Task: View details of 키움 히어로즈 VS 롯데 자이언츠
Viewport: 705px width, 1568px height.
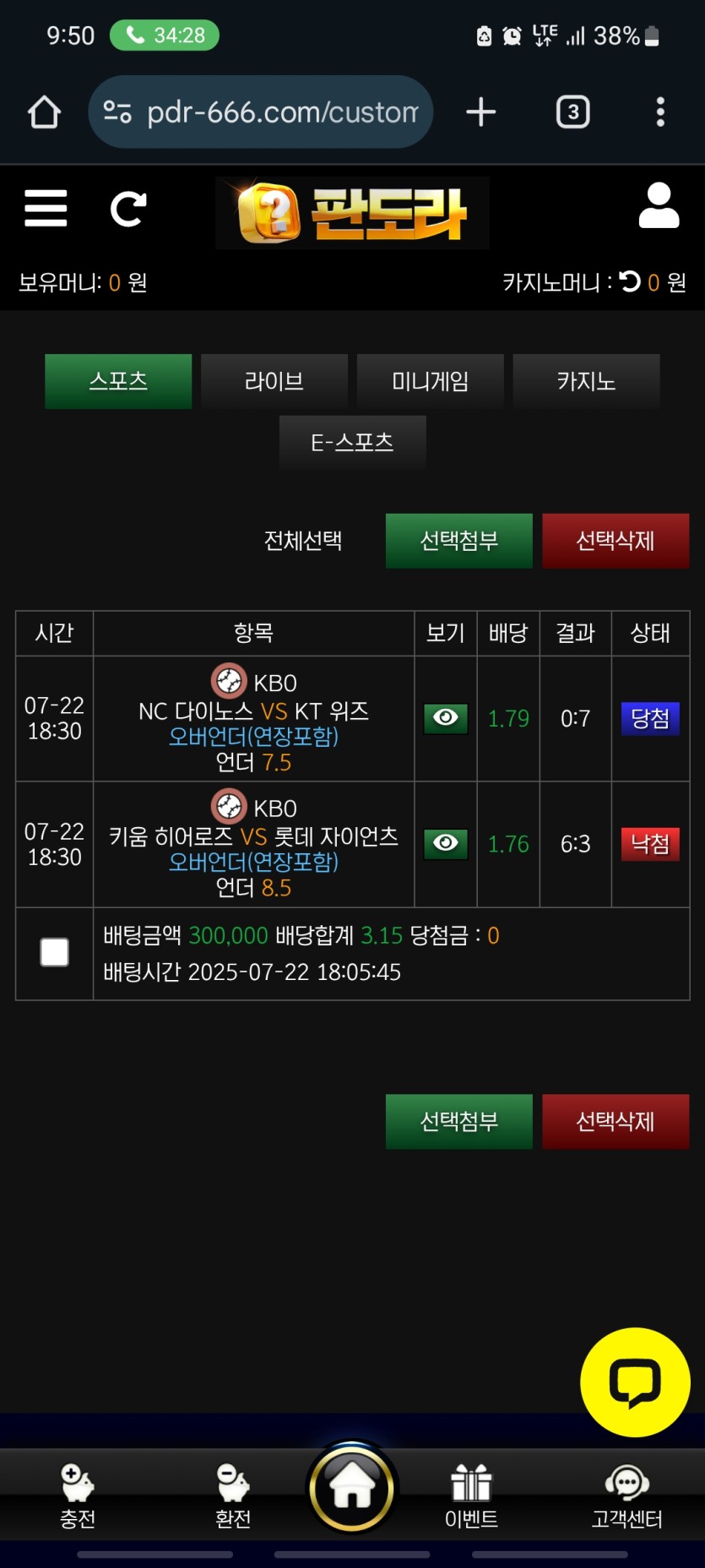Action: tap(446, 843)
